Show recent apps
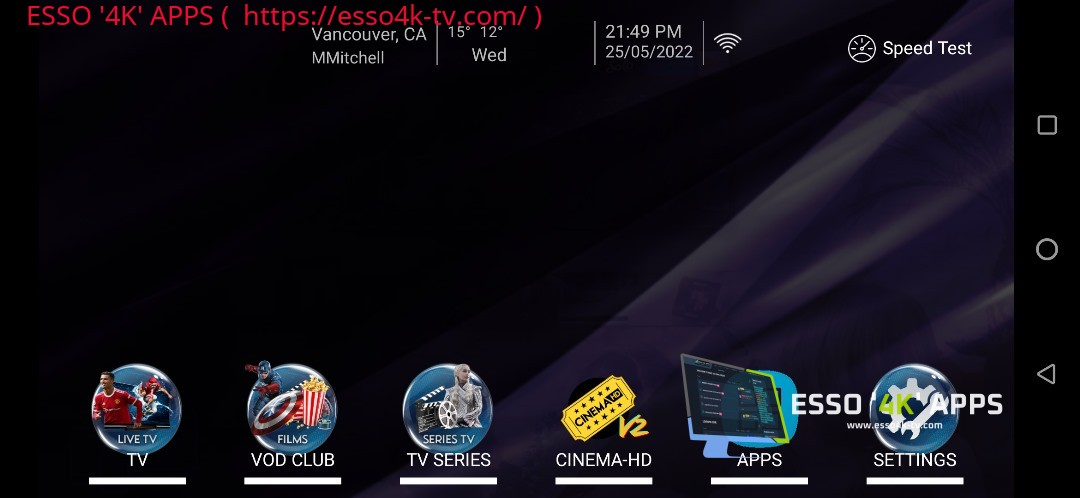Viewport: 1080px width, 498px height. tap(1046, 125)
